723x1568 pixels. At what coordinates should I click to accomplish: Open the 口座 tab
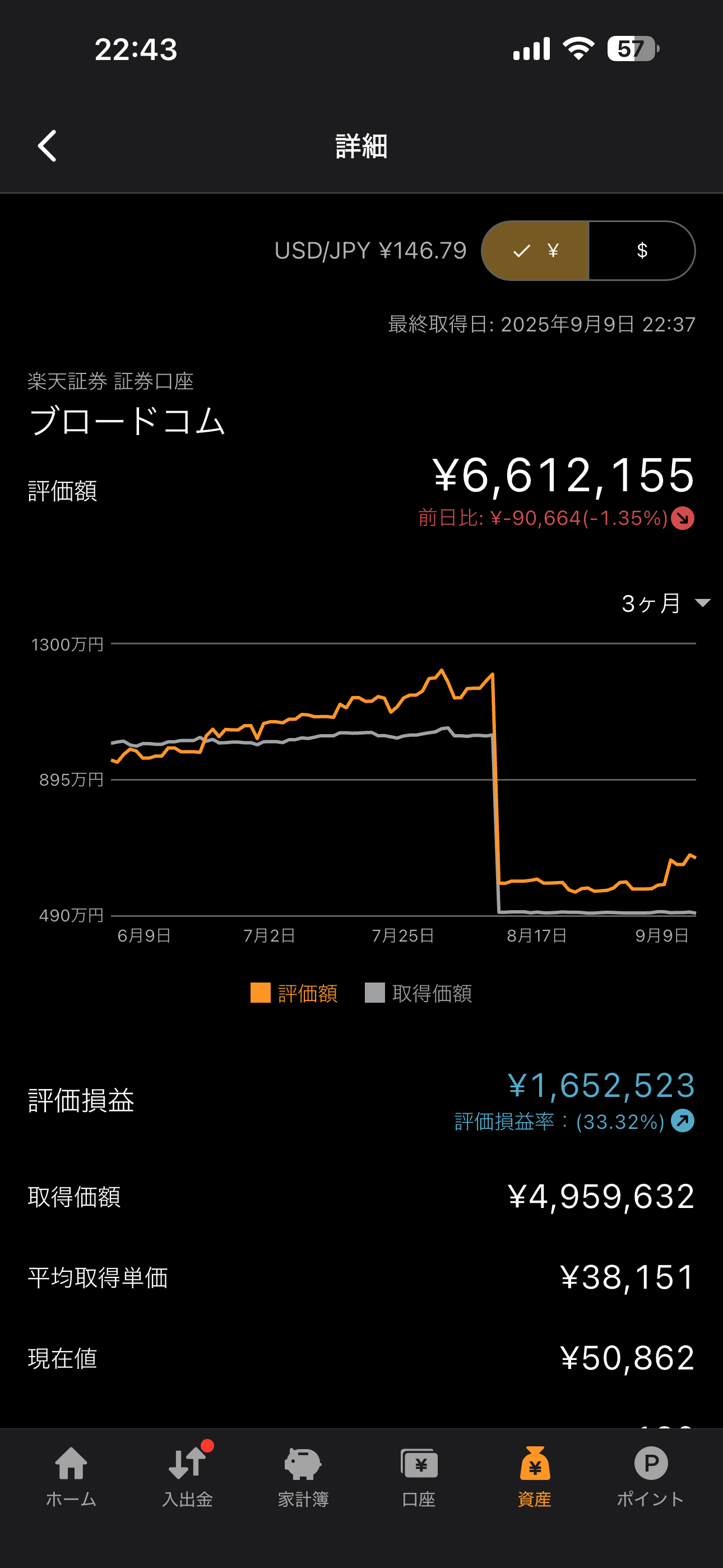pyautogui.click(x=419, y=1477)
